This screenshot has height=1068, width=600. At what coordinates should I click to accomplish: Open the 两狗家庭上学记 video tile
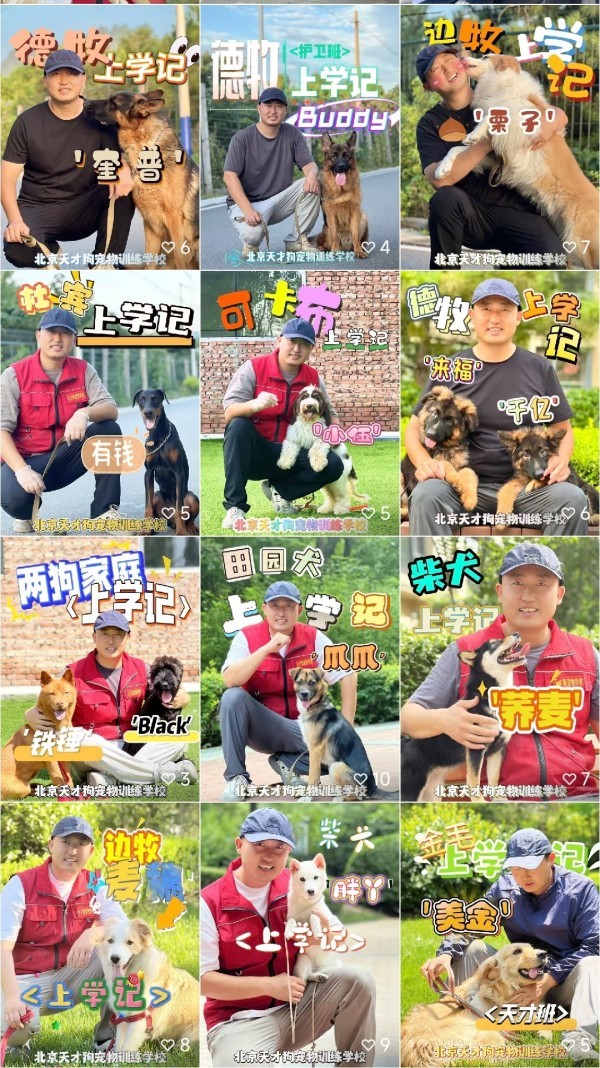point(99,670)
